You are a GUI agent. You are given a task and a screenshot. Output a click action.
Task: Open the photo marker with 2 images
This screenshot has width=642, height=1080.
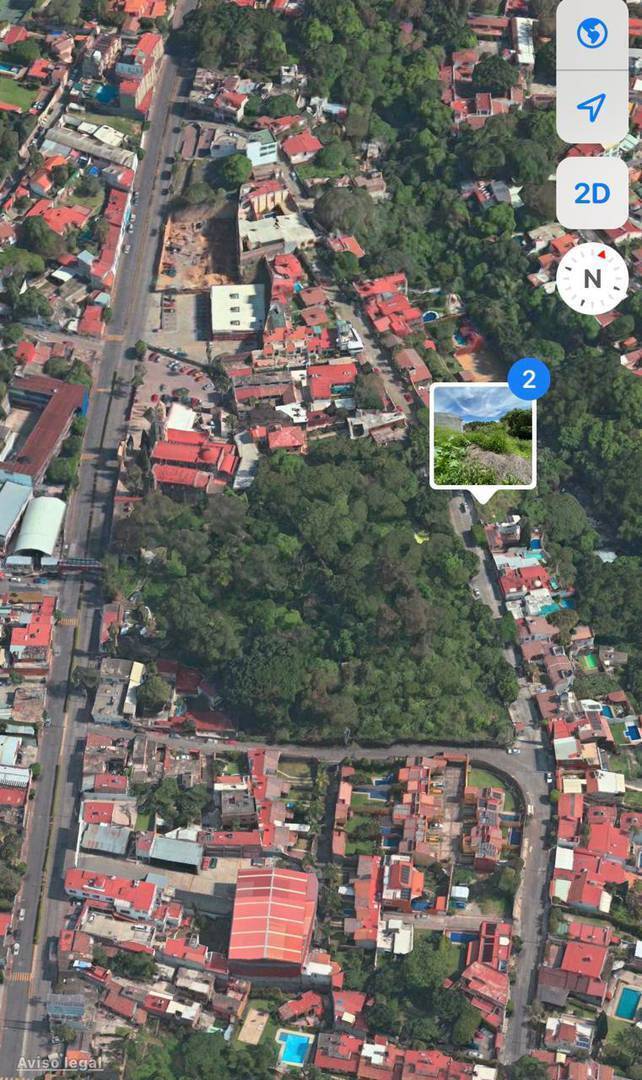(x=483, y=435)
